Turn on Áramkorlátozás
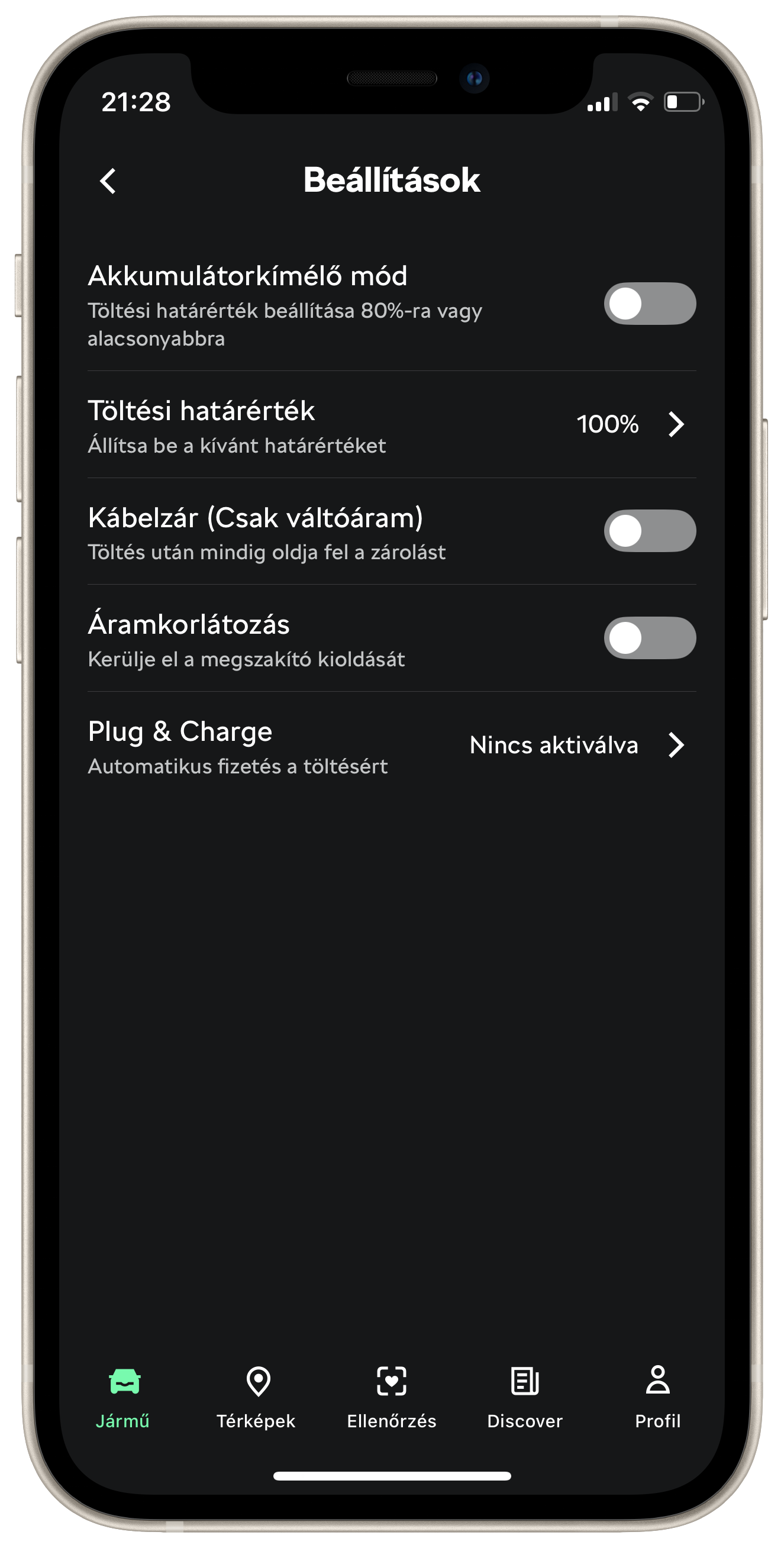 (x=650, y=638)
